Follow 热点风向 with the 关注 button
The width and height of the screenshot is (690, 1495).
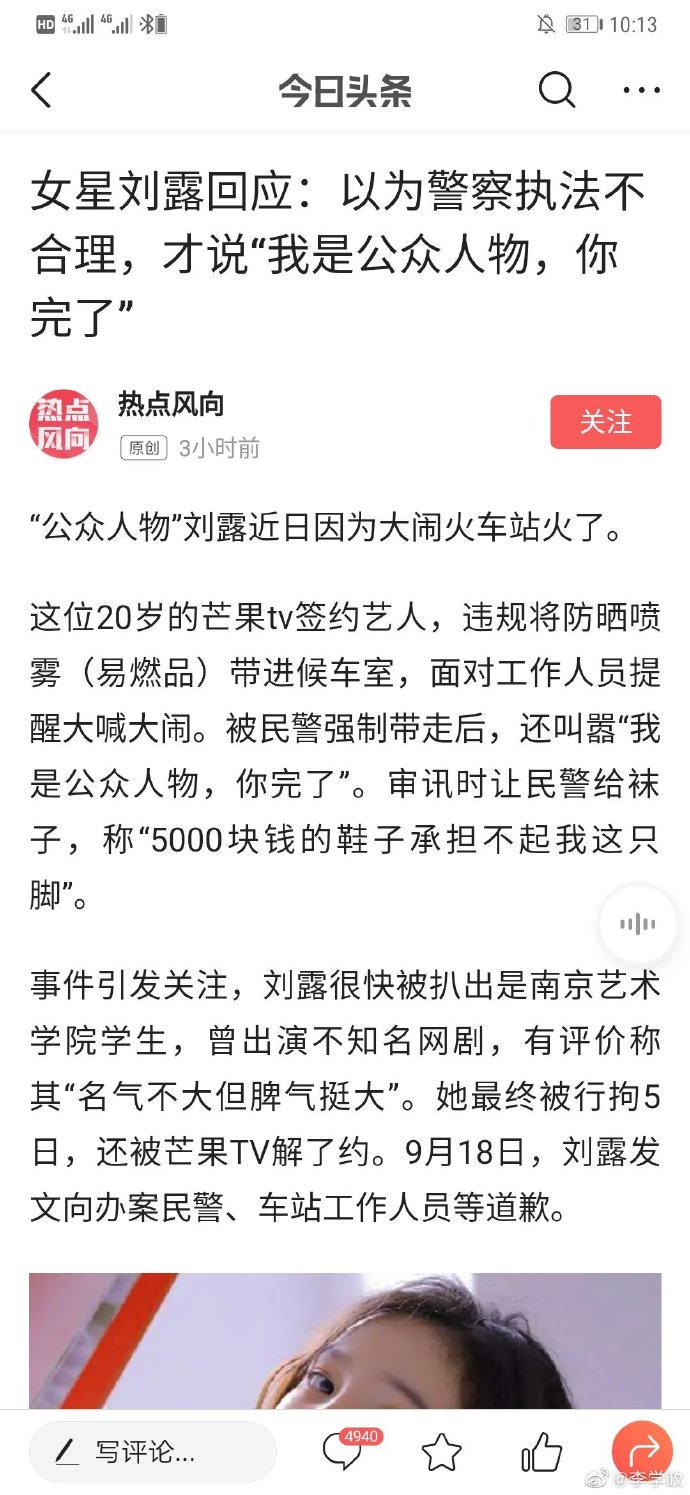click(x=605, y=422)
